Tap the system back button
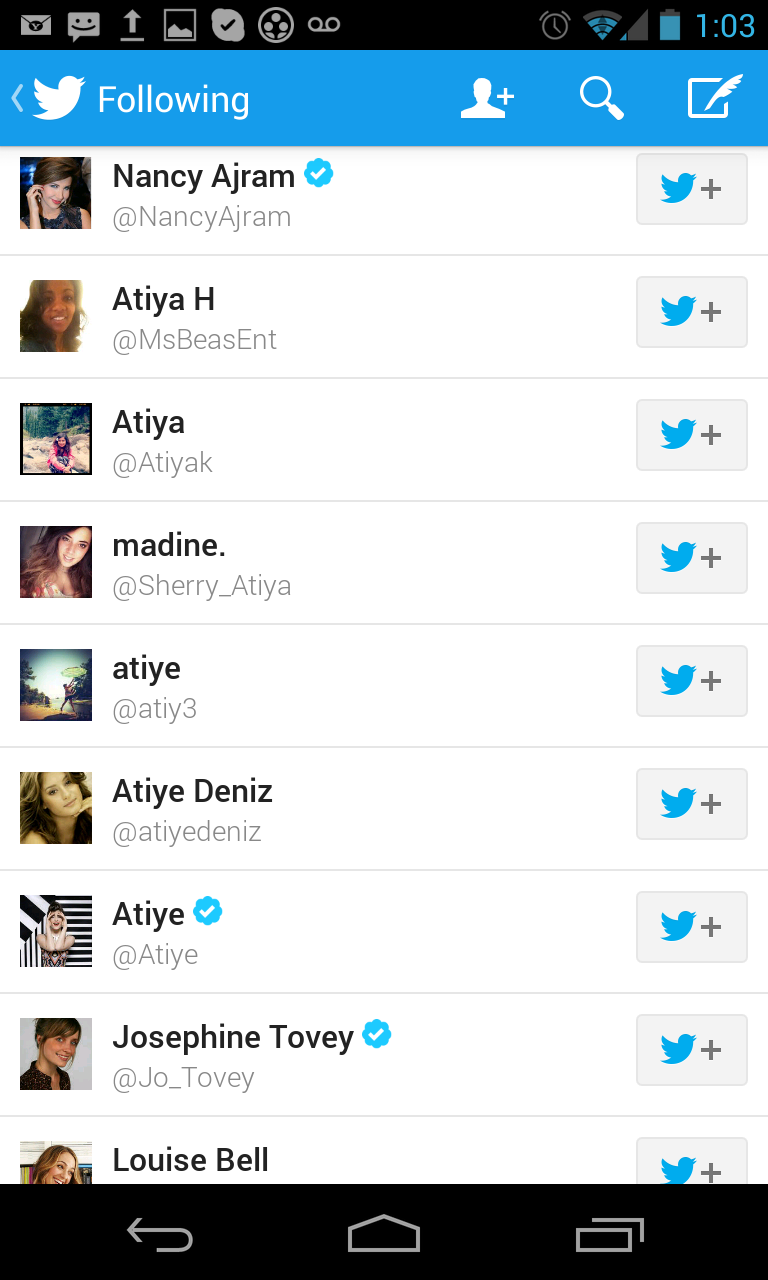Screen dimensions: 768x1280 (160, 1236)
